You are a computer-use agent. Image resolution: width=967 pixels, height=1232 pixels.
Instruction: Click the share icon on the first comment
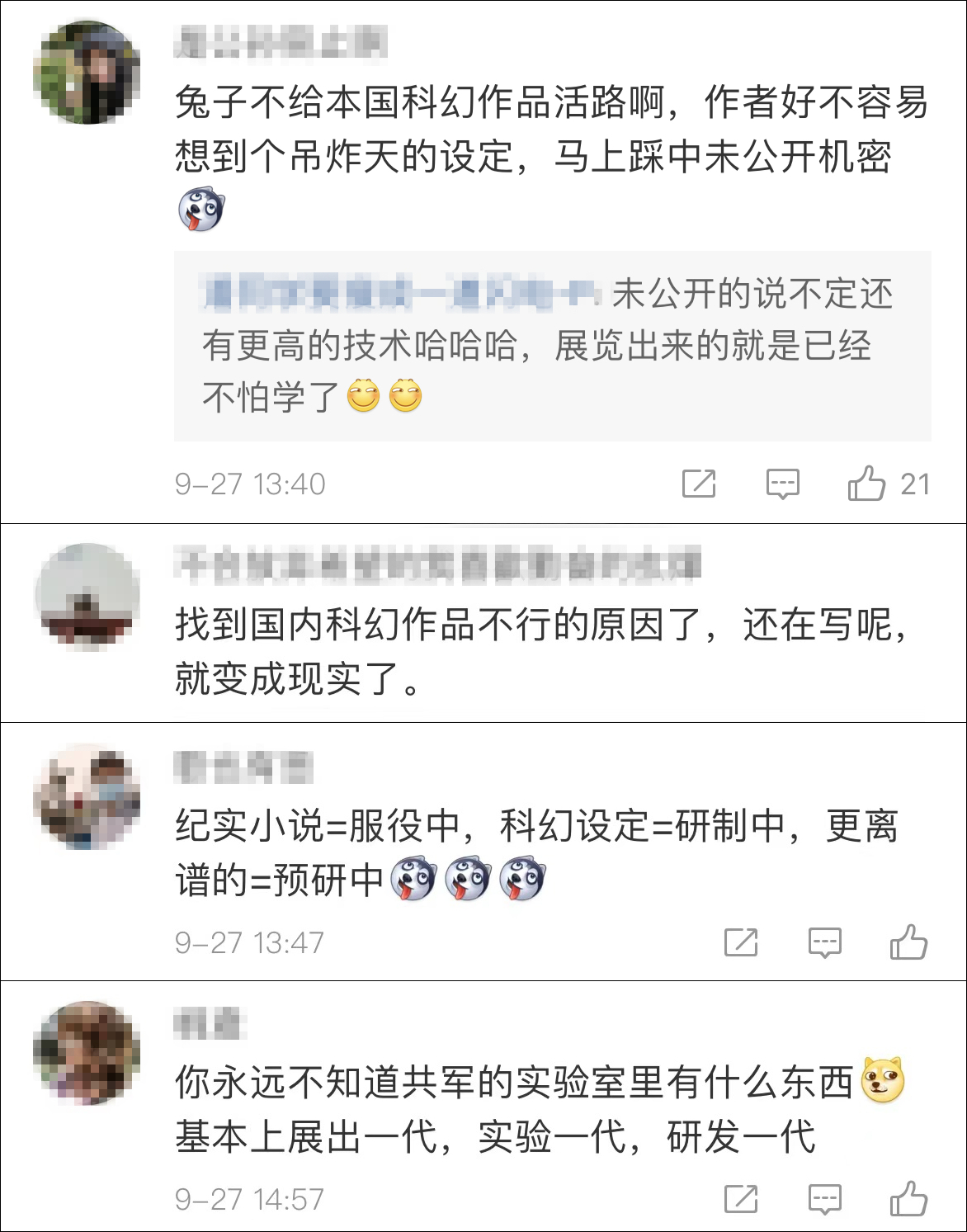click(x=700, y=483)
